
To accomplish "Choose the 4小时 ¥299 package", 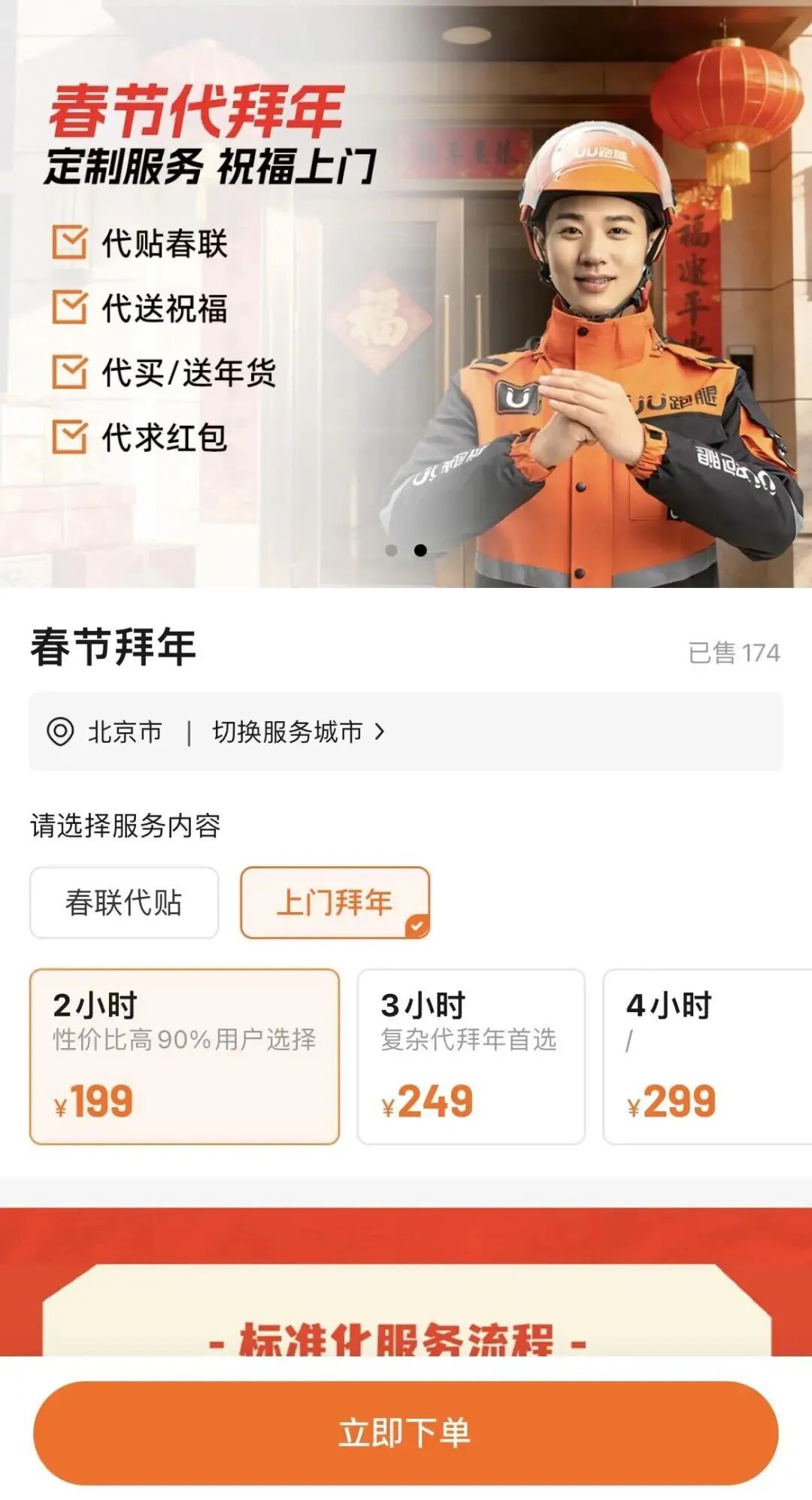I will pyautogui.click(x=707, y=1056).
